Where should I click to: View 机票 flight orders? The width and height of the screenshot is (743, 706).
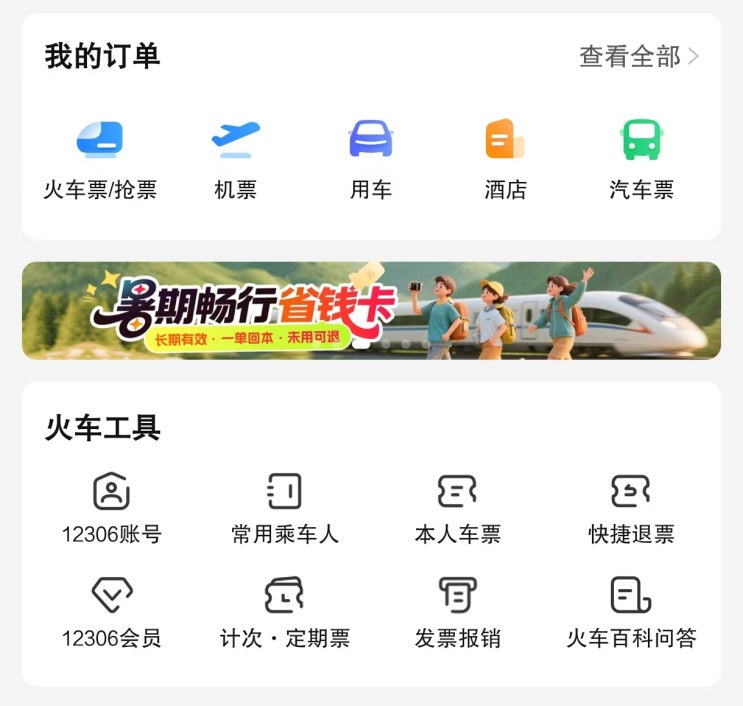click(235, 159)
